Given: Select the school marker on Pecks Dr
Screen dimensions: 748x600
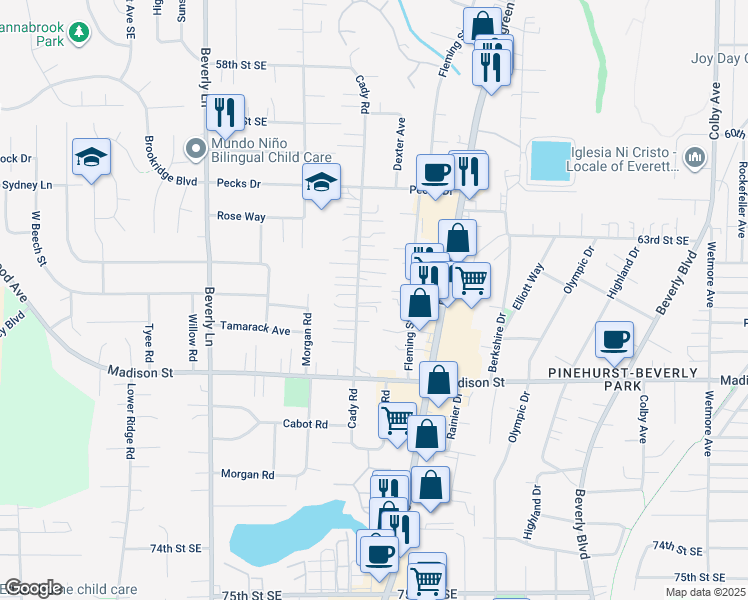Looking at the screenshot, I should 322,182.
